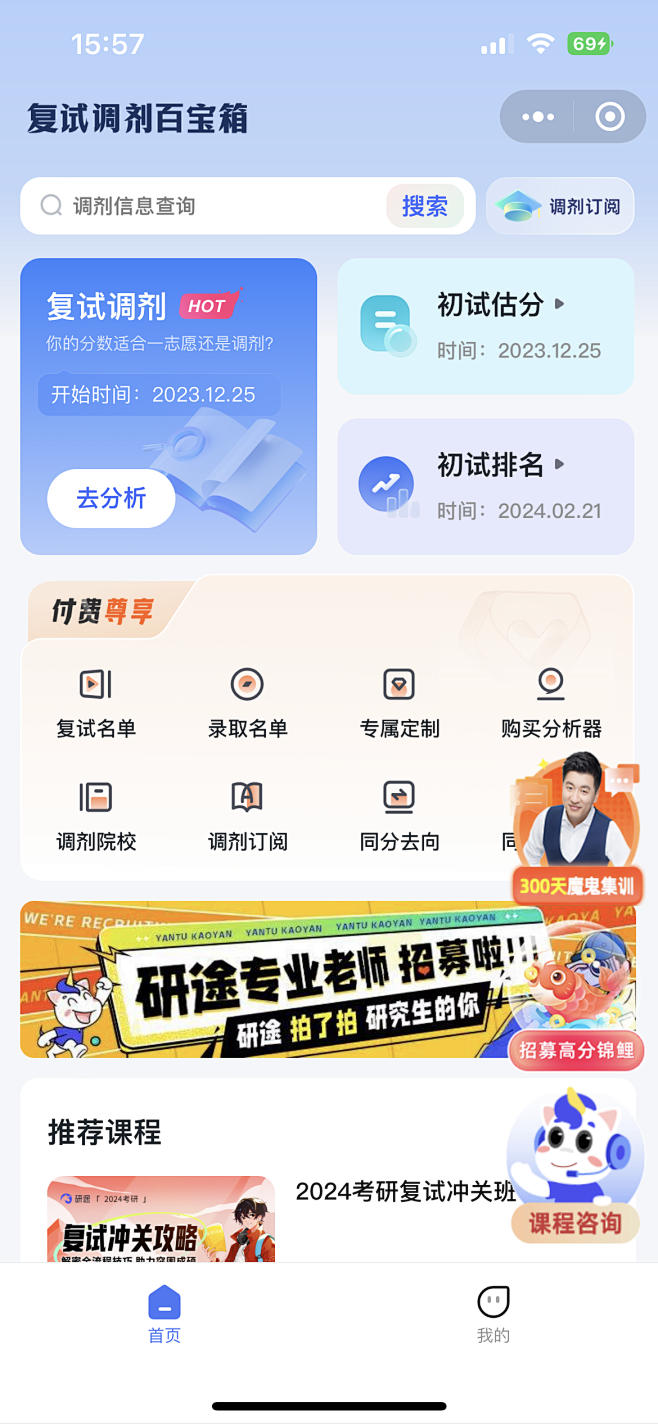658x1424 pixels.
Task: Open 调剂订阅 in the 付费尊享 grid
Action: pos(248,817)
